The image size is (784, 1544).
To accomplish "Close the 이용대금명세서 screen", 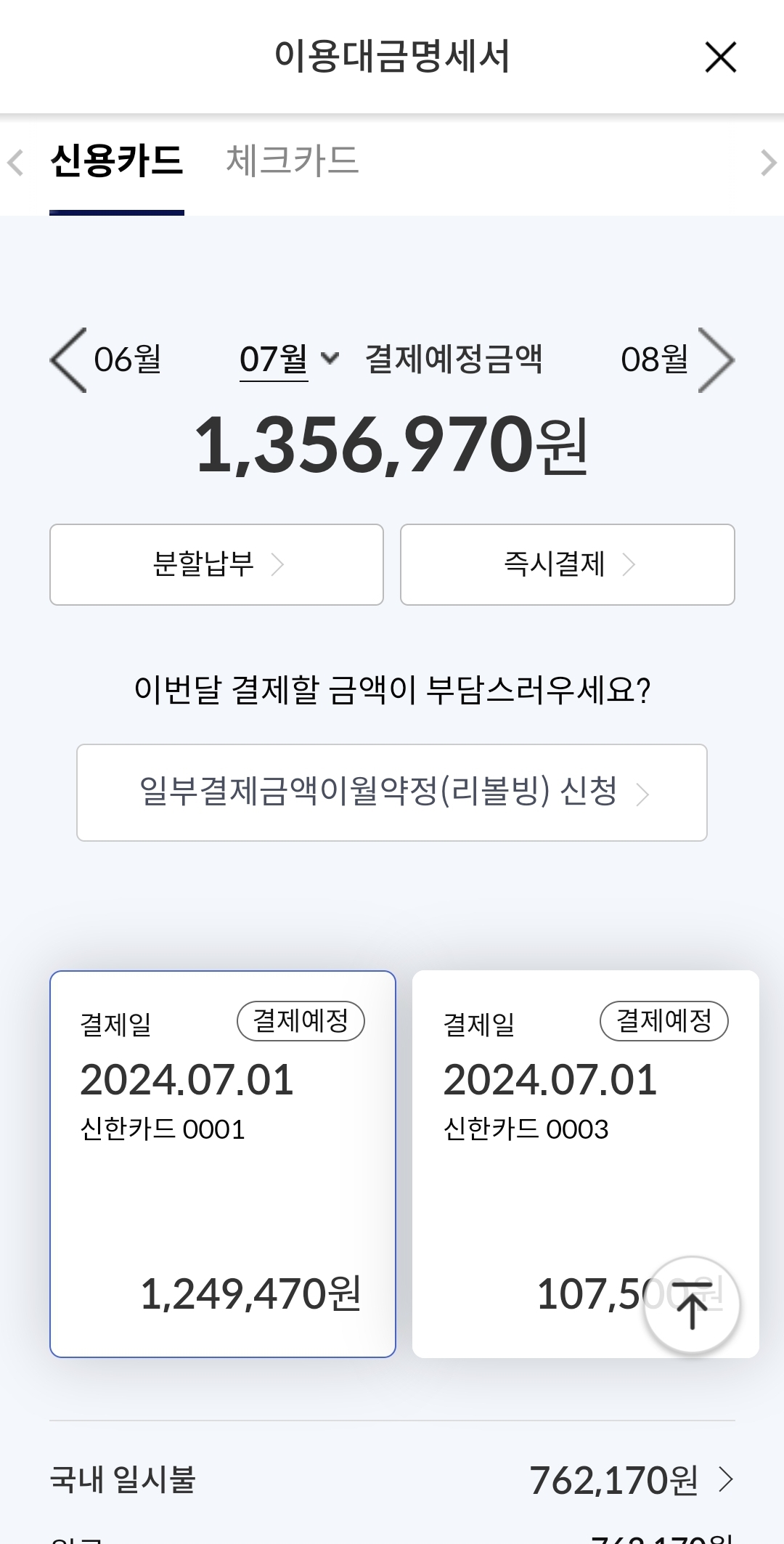I will (720, 57).
